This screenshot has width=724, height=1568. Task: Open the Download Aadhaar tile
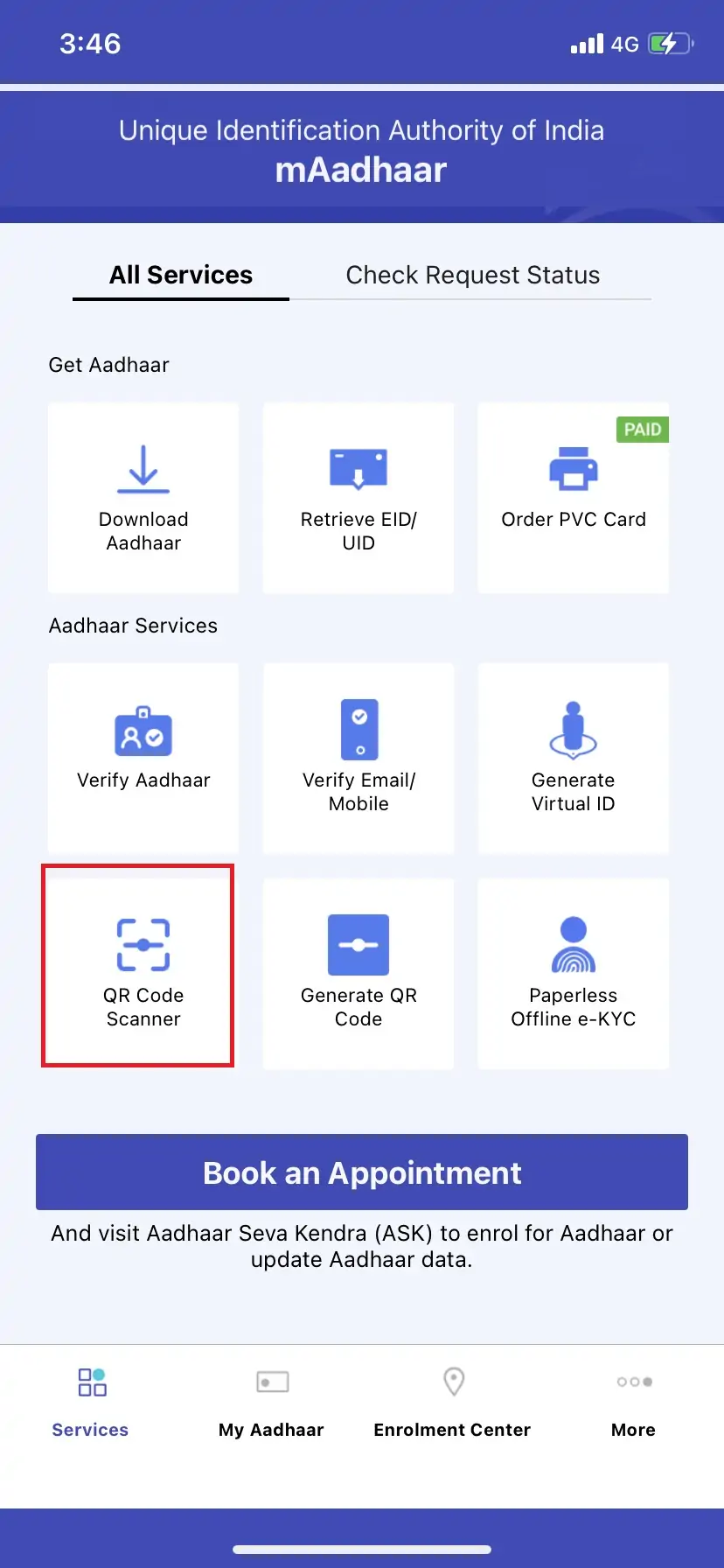pos(143,498)
